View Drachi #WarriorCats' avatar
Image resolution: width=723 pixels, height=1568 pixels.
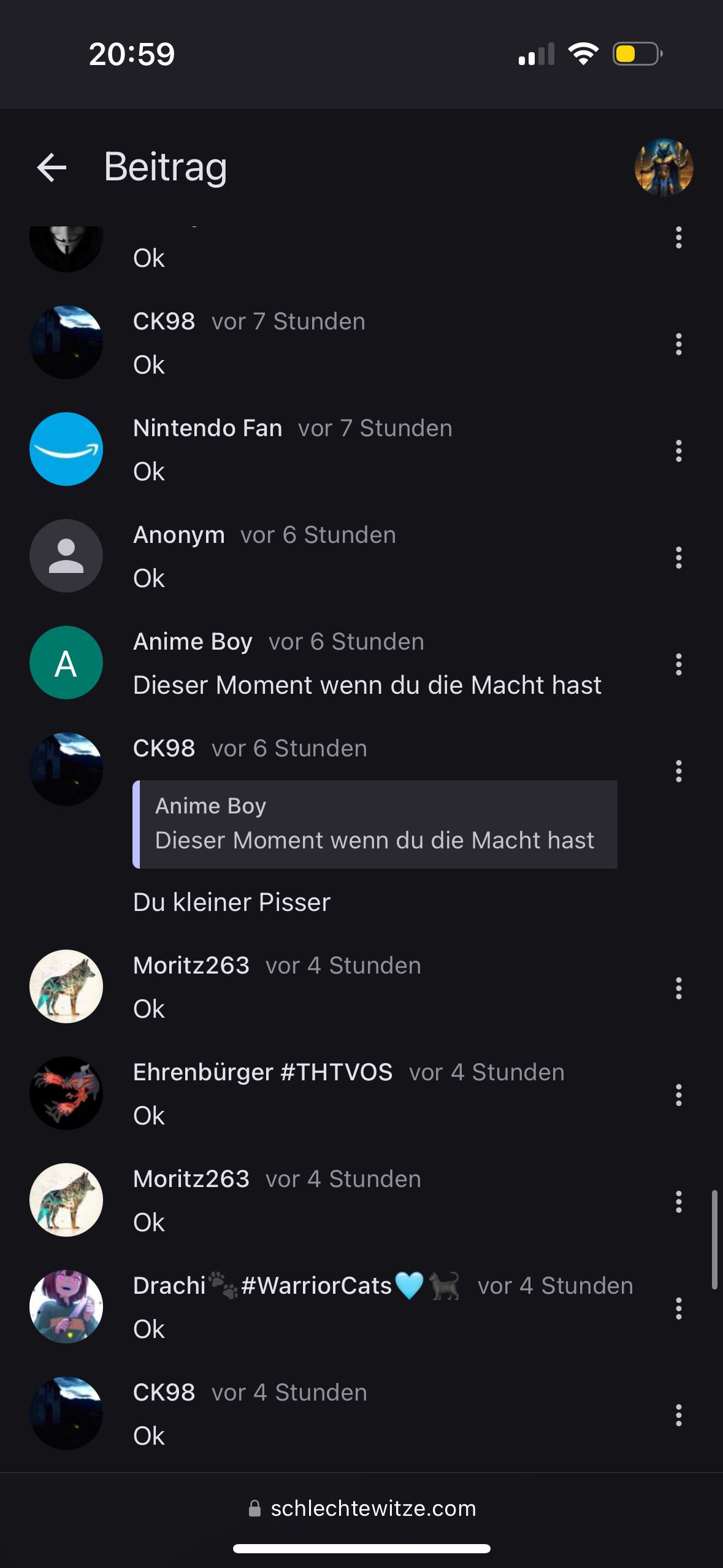66,1307
